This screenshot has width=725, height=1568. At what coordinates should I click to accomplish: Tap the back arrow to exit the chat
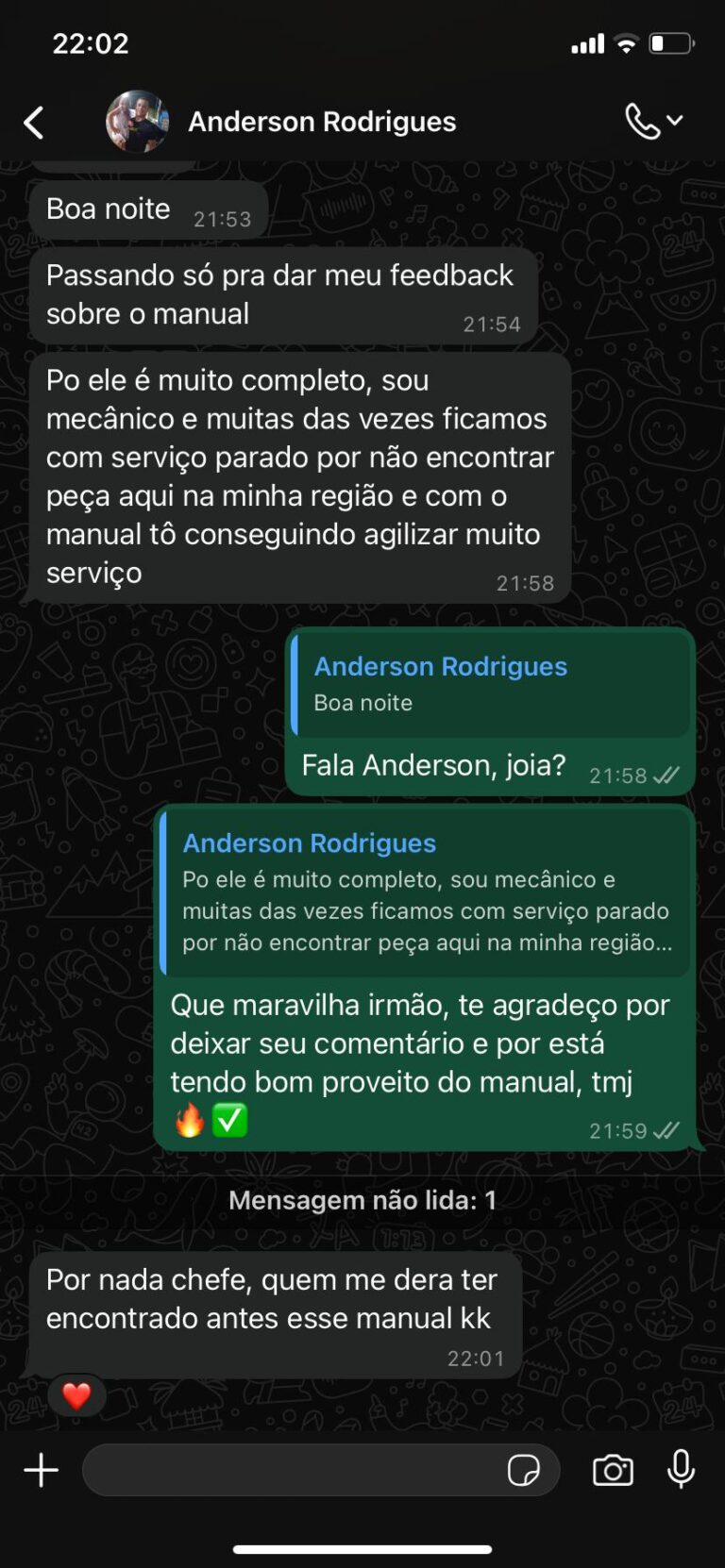tap(34, 121)
